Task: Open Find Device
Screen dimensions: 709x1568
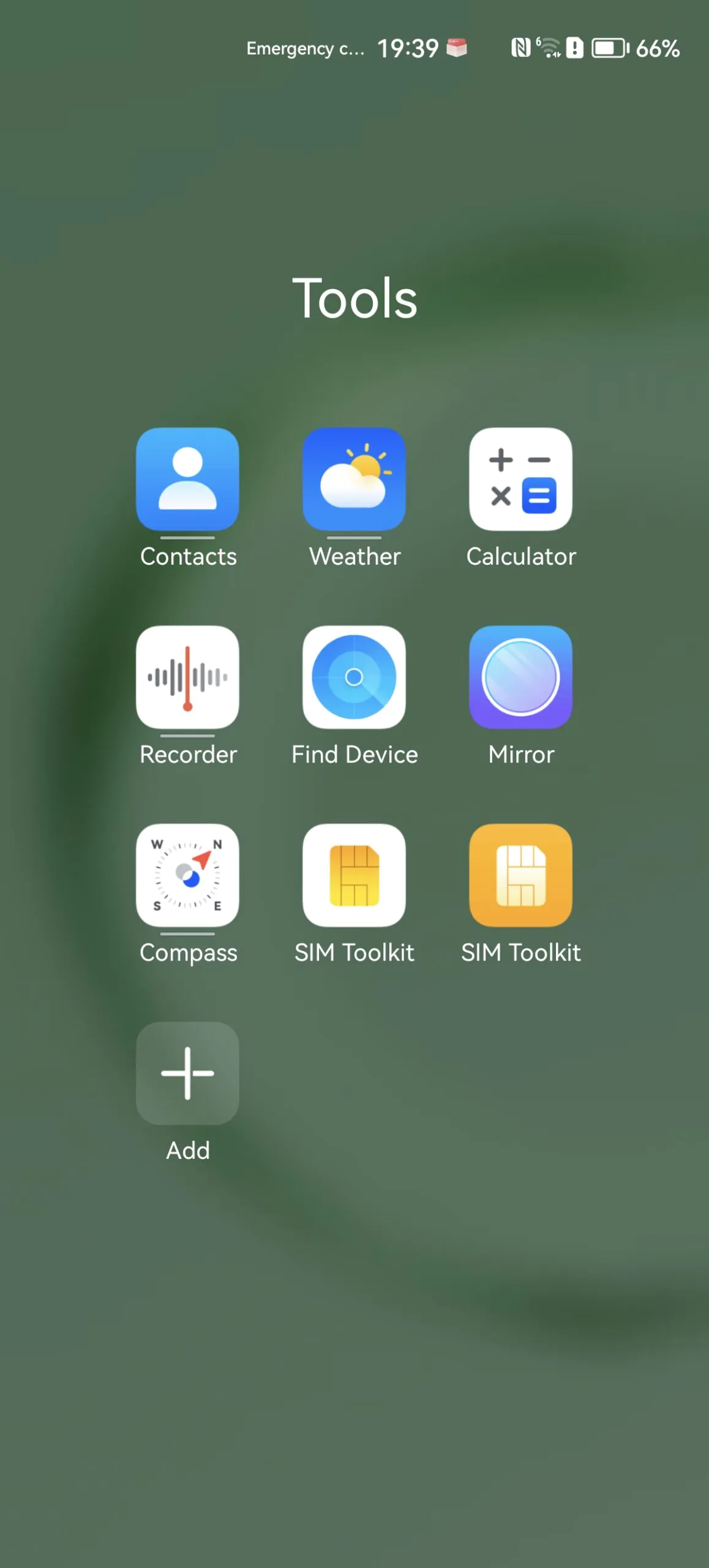Action: (x=354, y=677)
